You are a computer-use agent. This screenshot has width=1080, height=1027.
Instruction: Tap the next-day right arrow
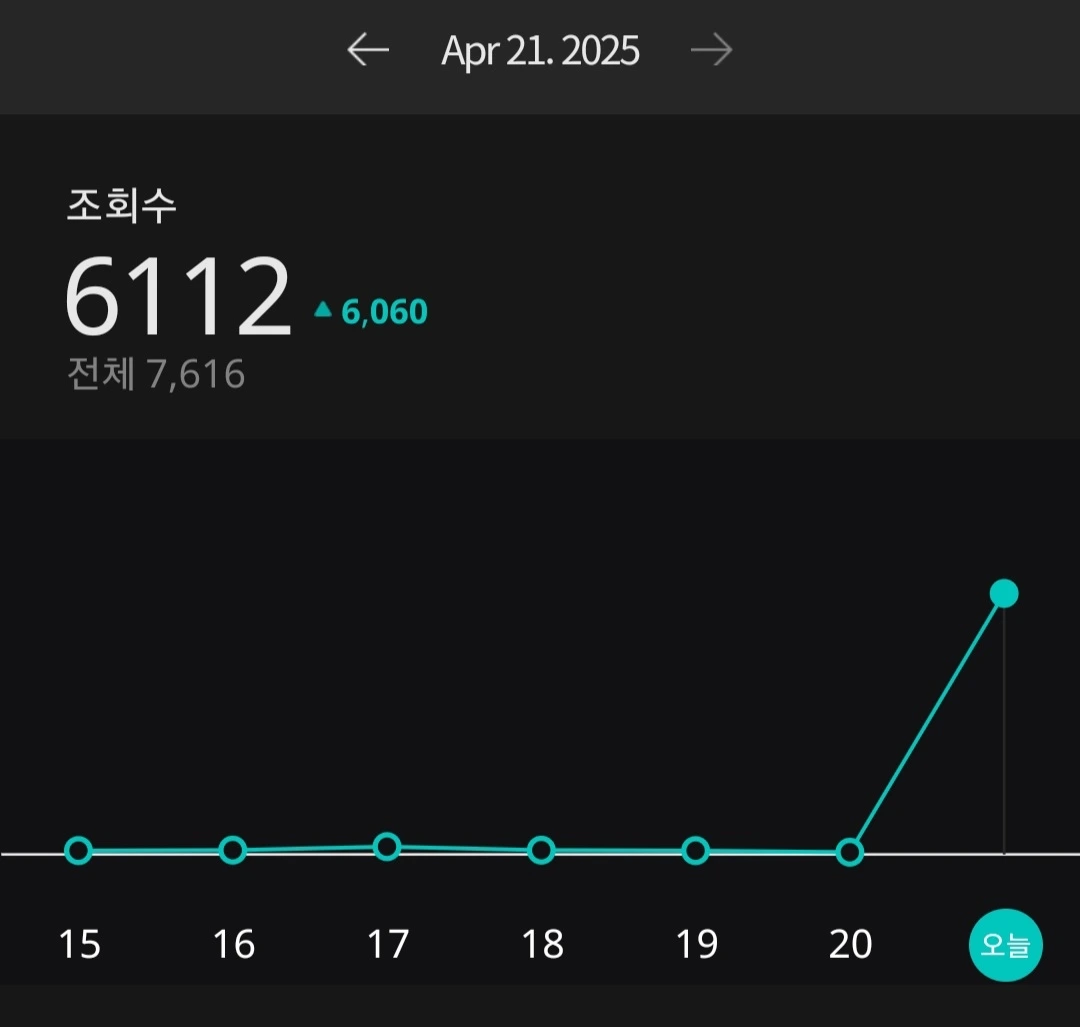tap(712, 50)
